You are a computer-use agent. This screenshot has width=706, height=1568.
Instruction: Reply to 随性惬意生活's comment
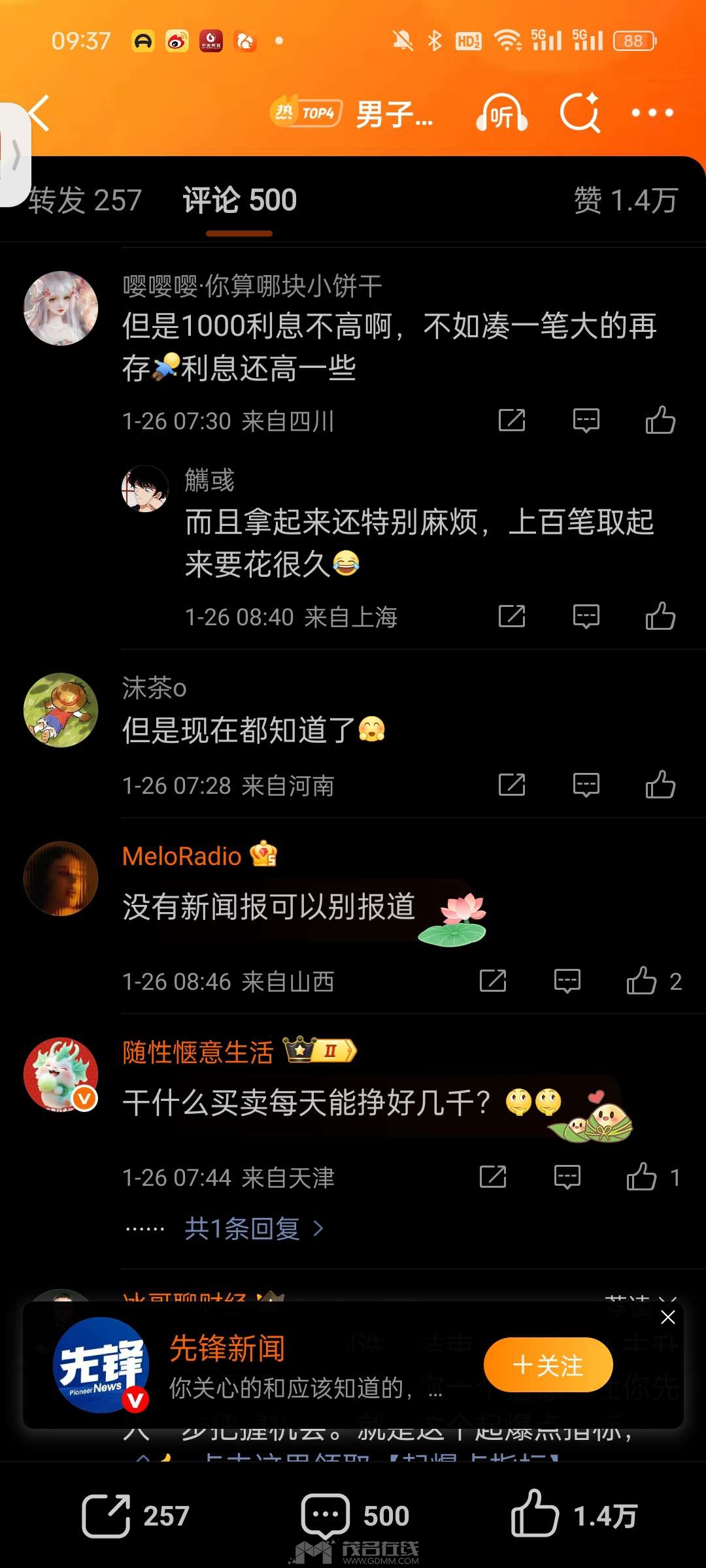(x=567, y=1177)
